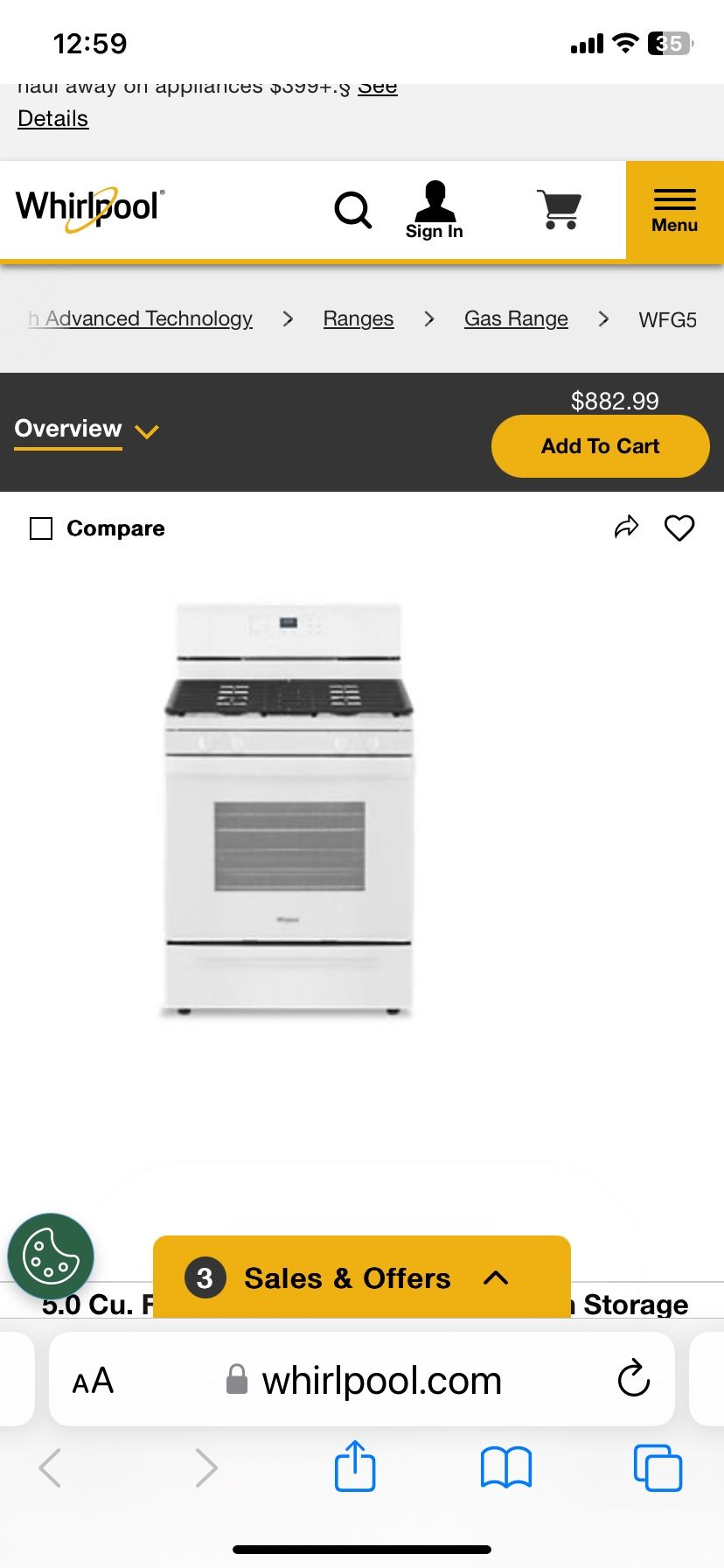Open the shopping cart icon

point(560,208)
